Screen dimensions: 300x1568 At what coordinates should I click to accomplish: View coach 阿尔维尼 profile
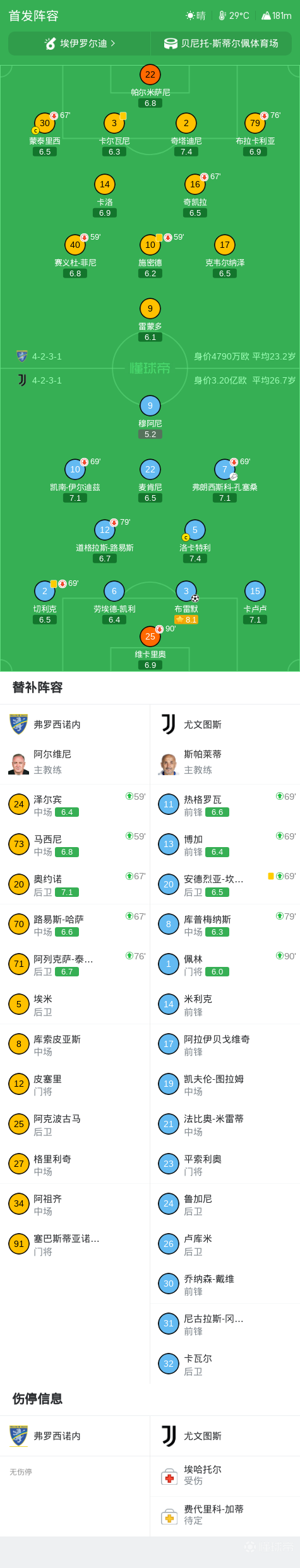pos(75,762)
